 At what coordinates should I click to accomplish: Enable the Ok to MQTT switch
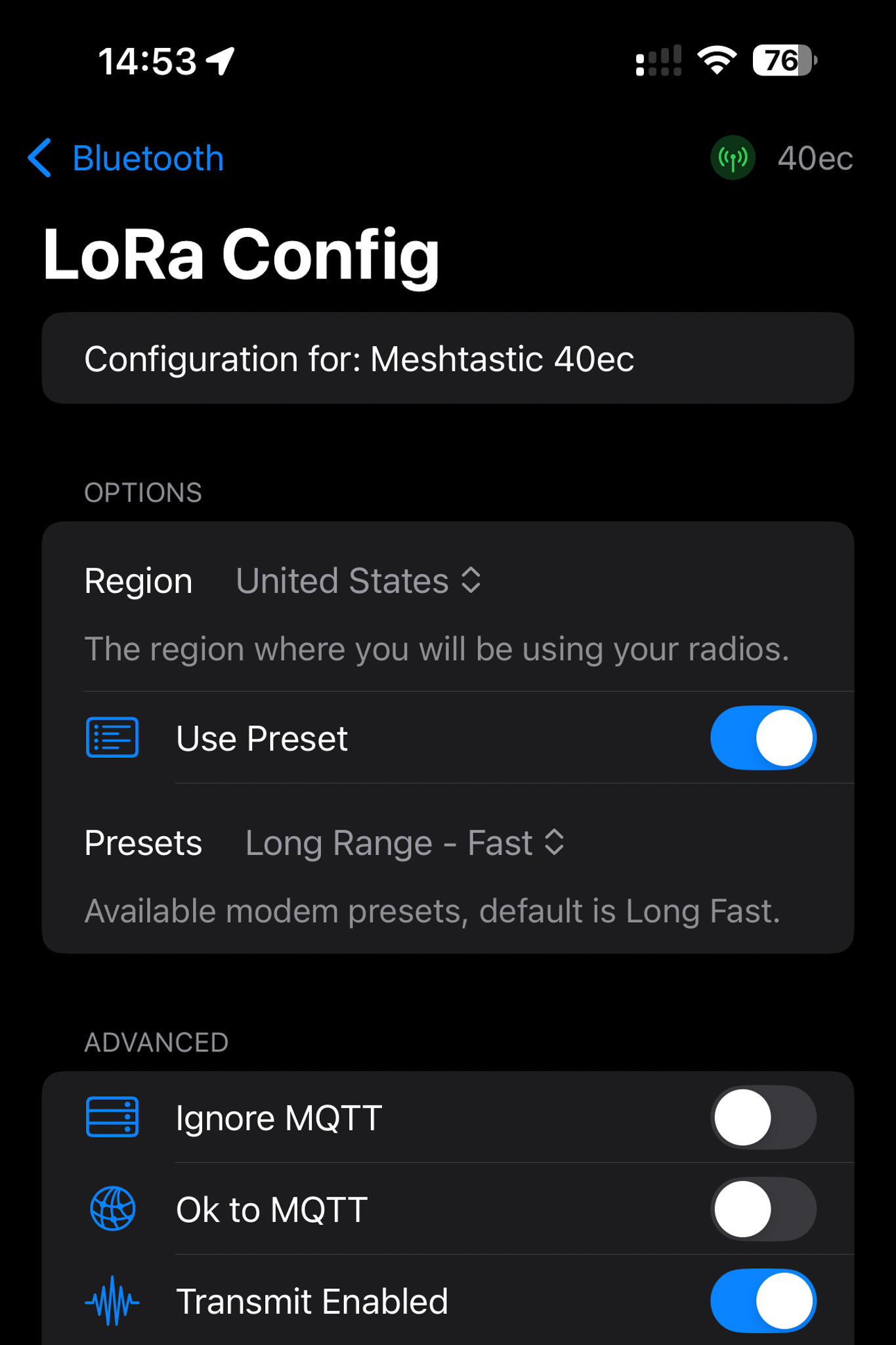point(763,1209)
